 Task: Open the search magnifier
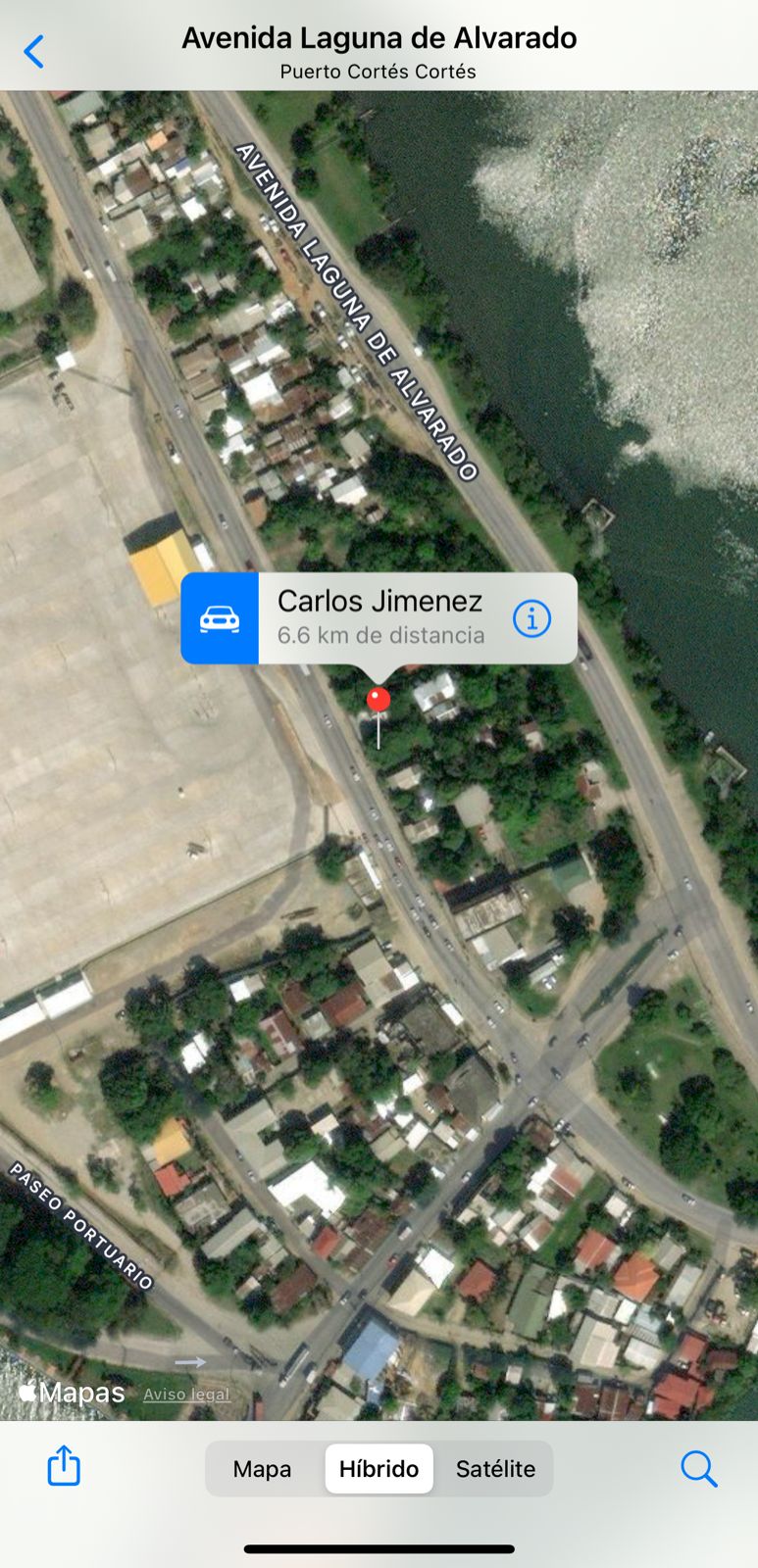(698, 1468)
